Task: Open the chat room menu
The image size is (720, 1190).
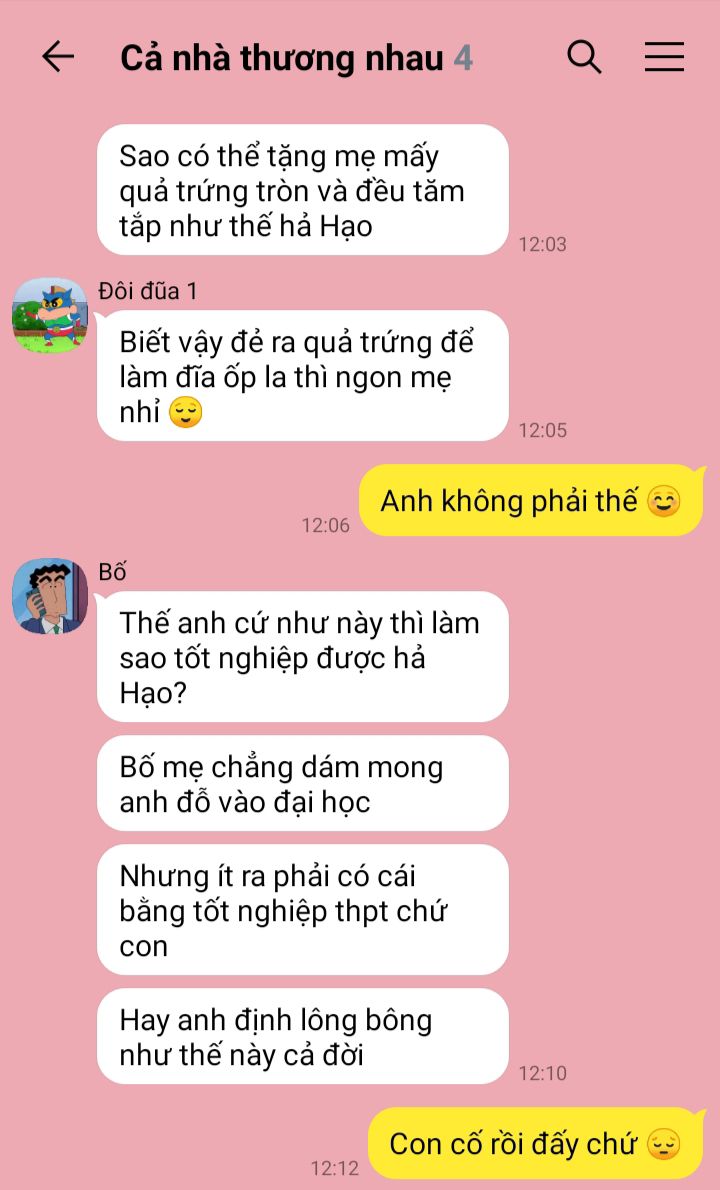Action: click(664, 57)
